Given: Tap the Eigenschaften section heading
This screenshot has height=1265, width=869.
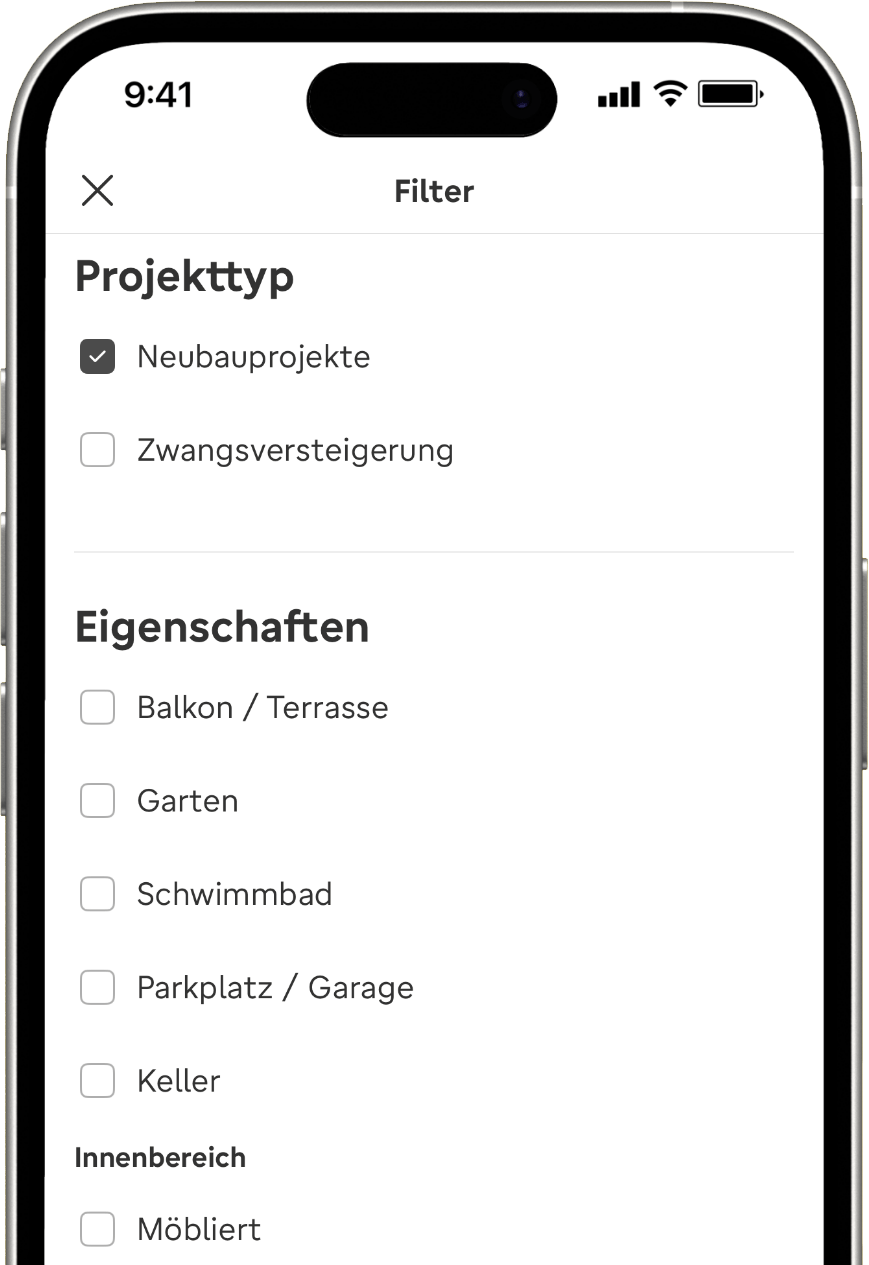Looking at the screenshot, I should 222,627.
